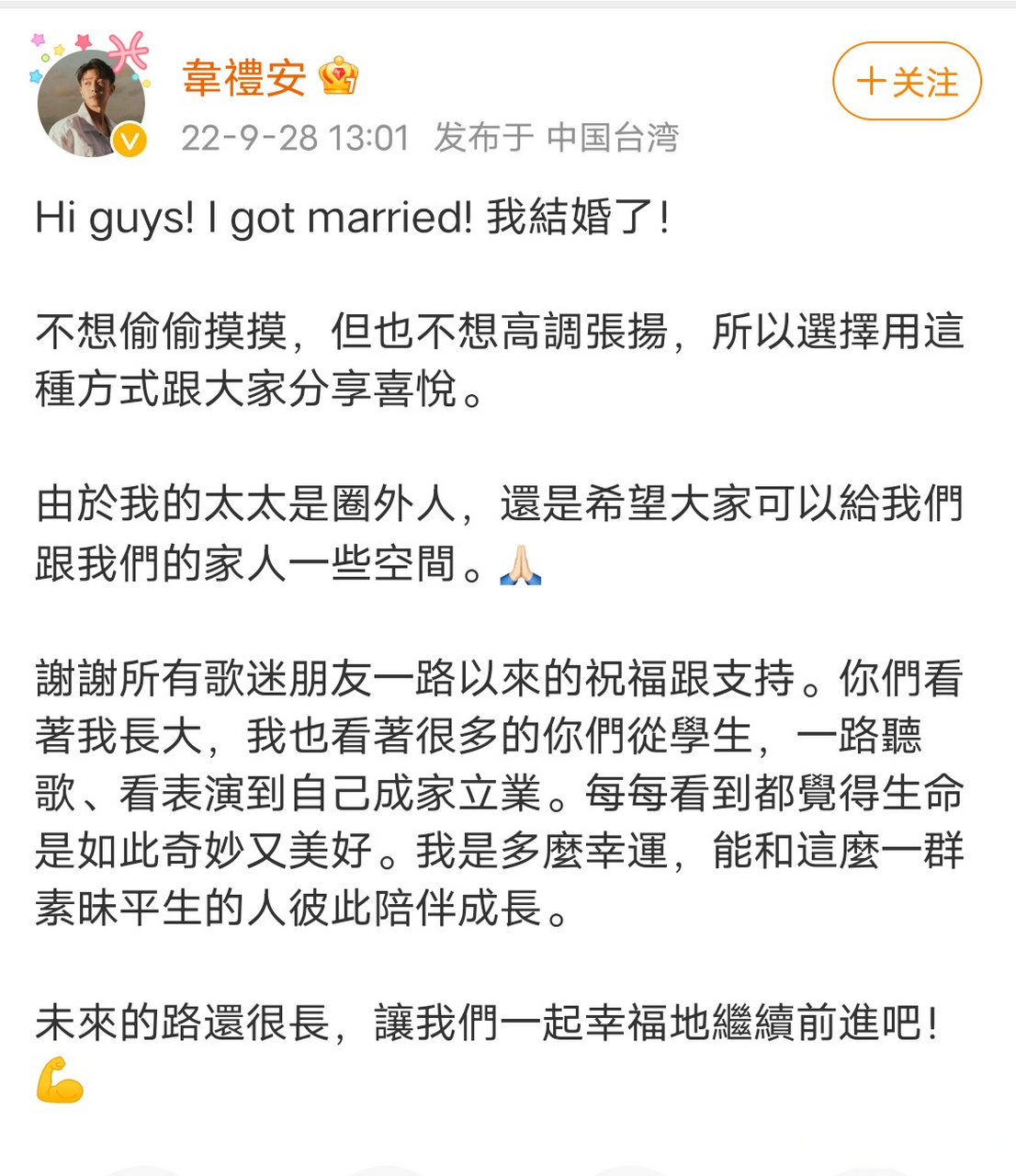This screenshot has width=1016, height=1176.
Task: View 韋禮安's profile picture
Action: (92, 103)
